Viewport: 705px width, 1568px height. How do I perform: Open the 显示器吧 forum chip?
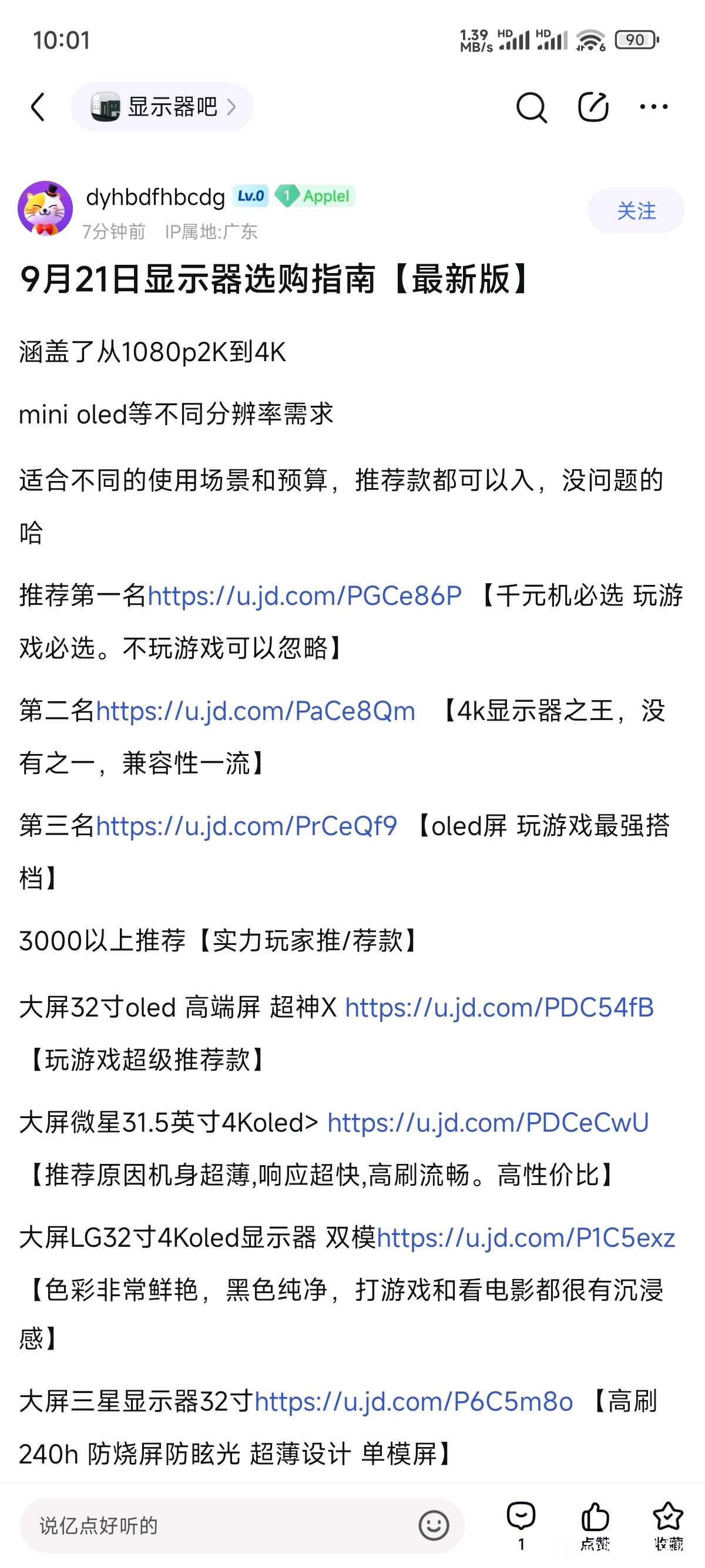click(162, 107)
